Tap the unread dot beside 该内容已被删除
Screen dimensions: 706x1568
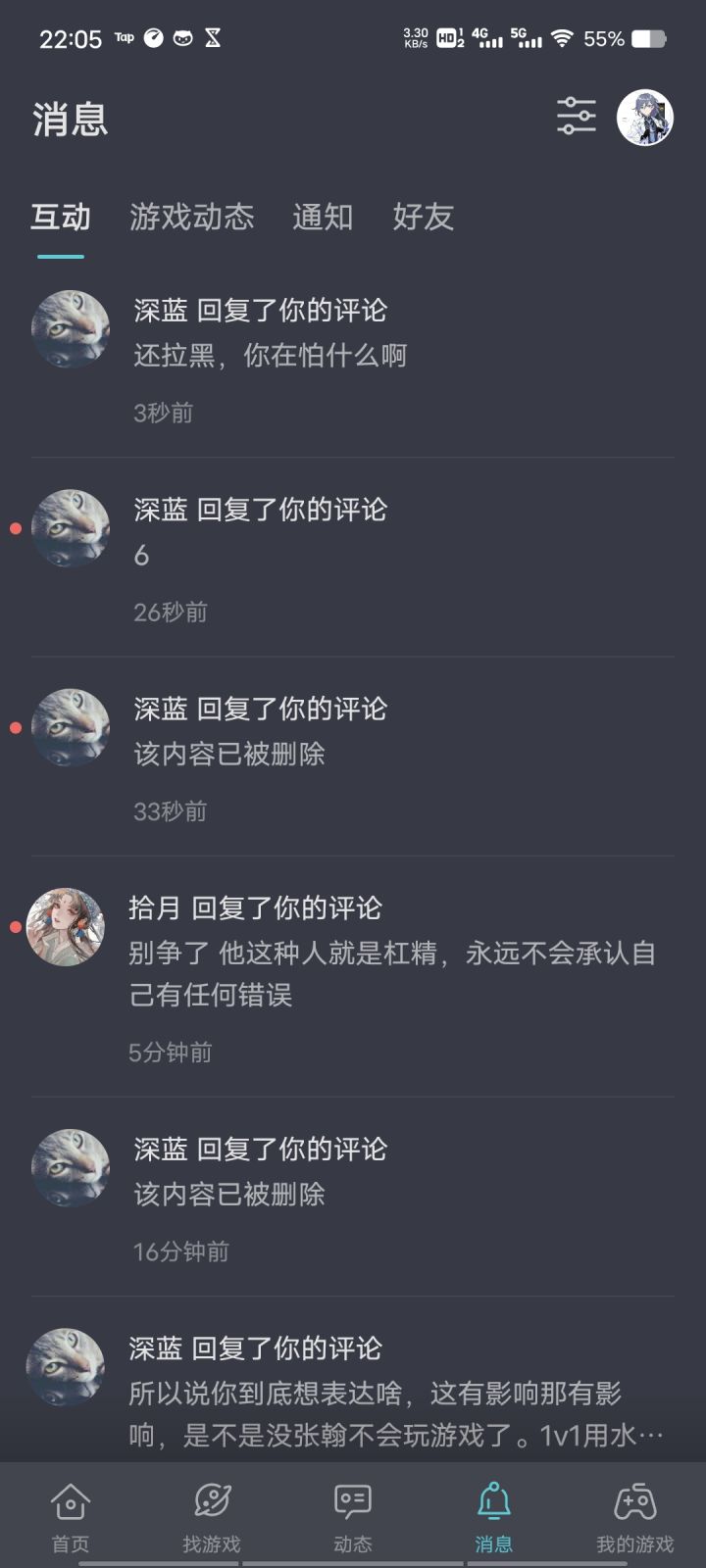pyautogui.click(x=16, y=727)
